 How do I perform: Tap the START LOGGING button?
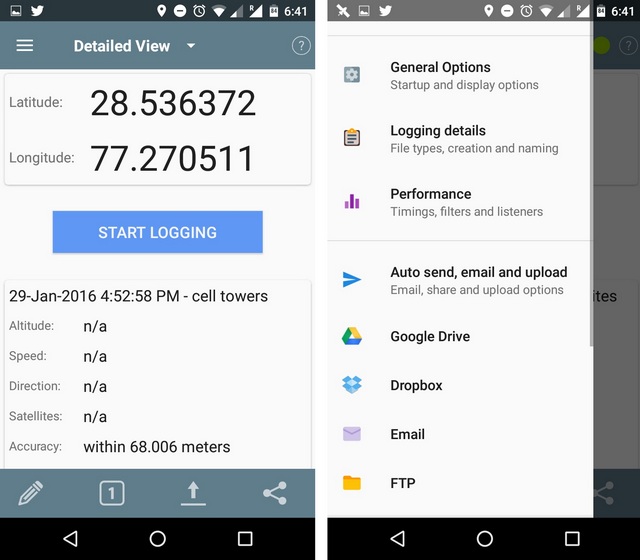tap(157, 232)
